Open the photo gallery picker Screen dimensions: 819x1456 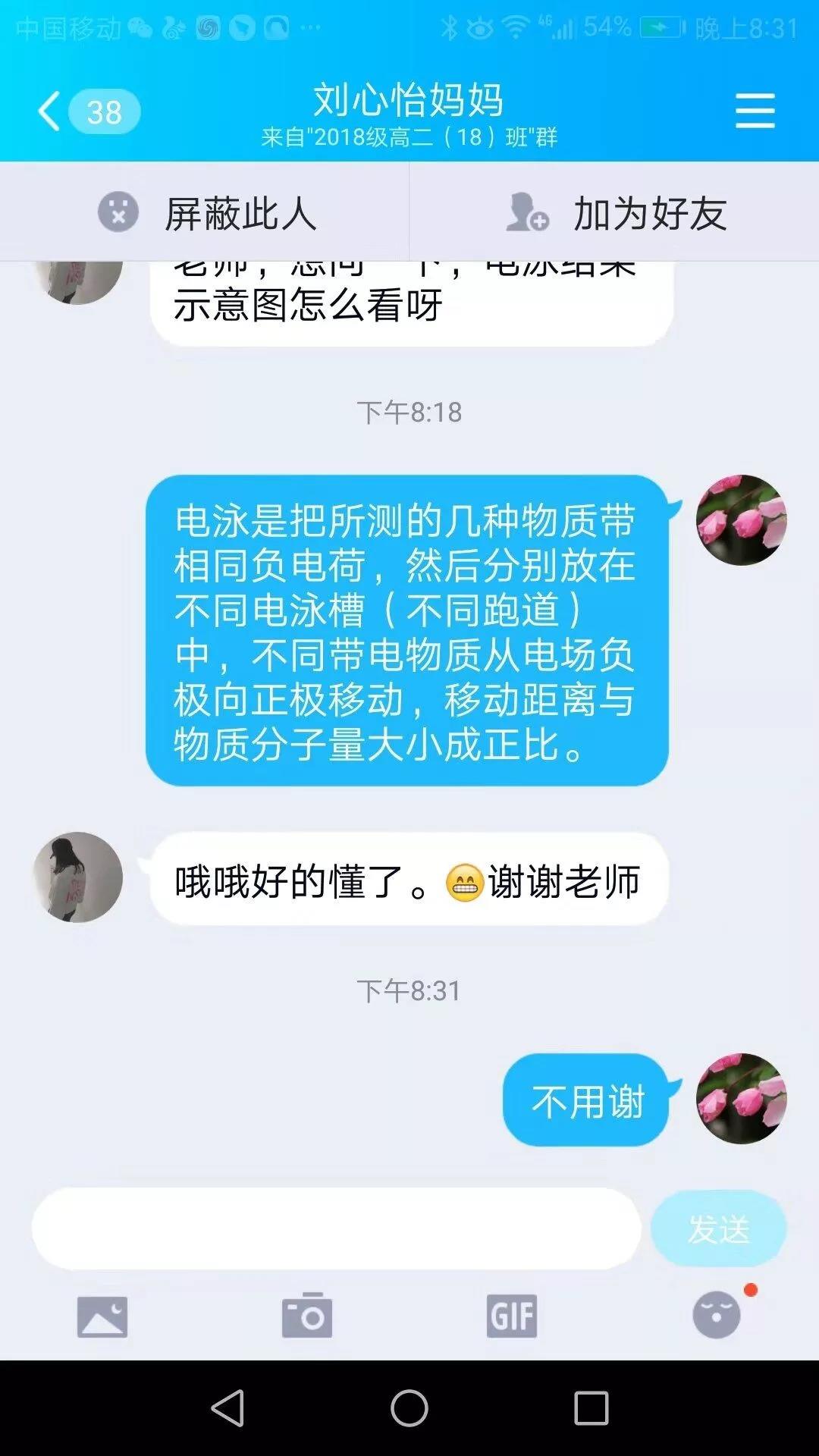102,1316
